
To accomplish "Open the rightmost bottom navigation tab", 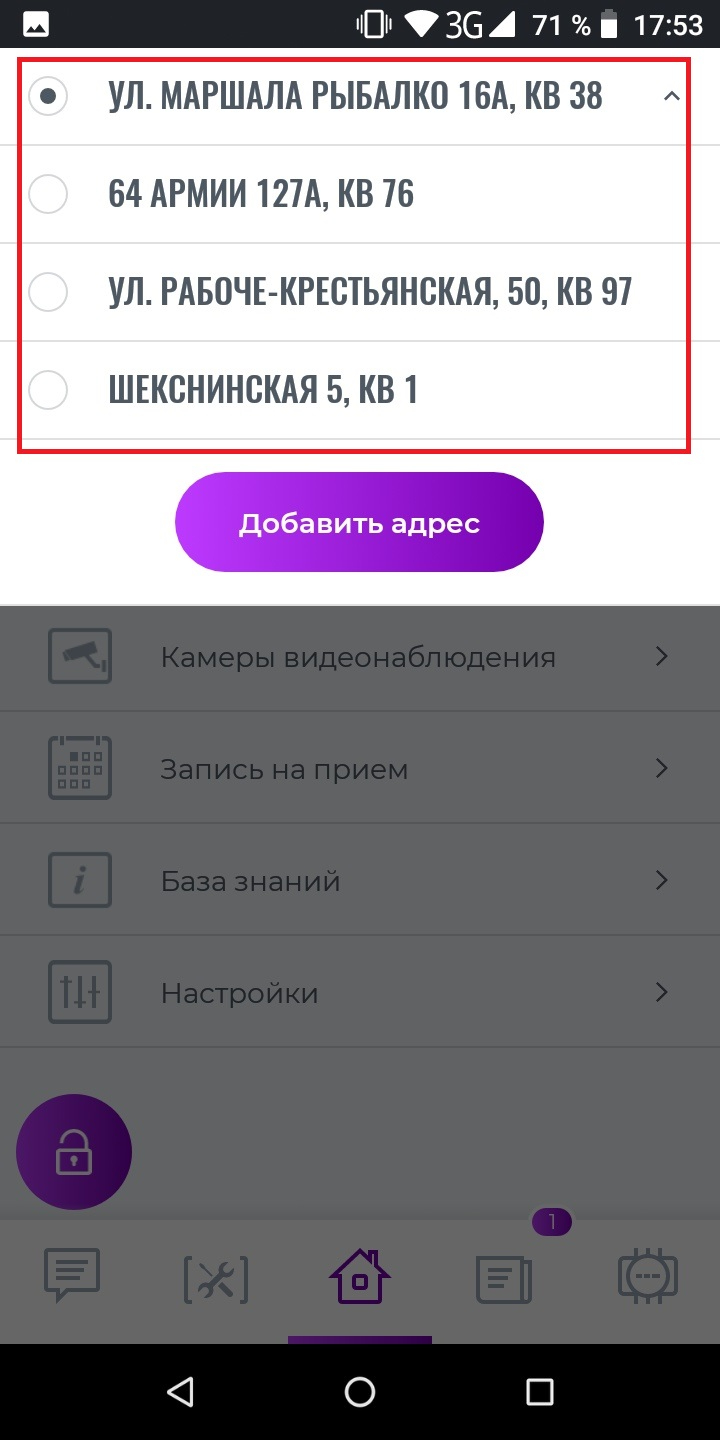I will point(648,1277).
